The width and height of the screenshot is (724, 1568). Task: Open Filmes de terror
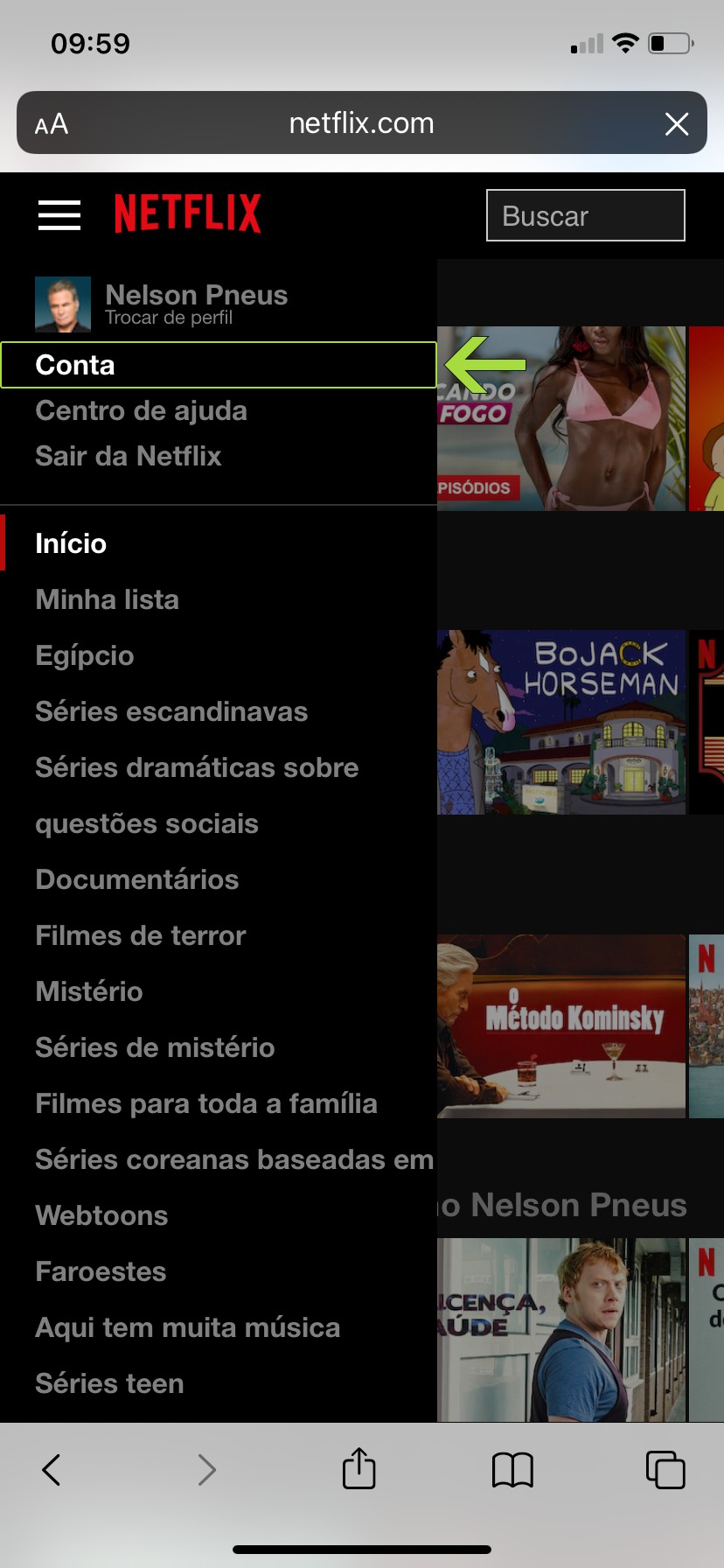[140, 935]
